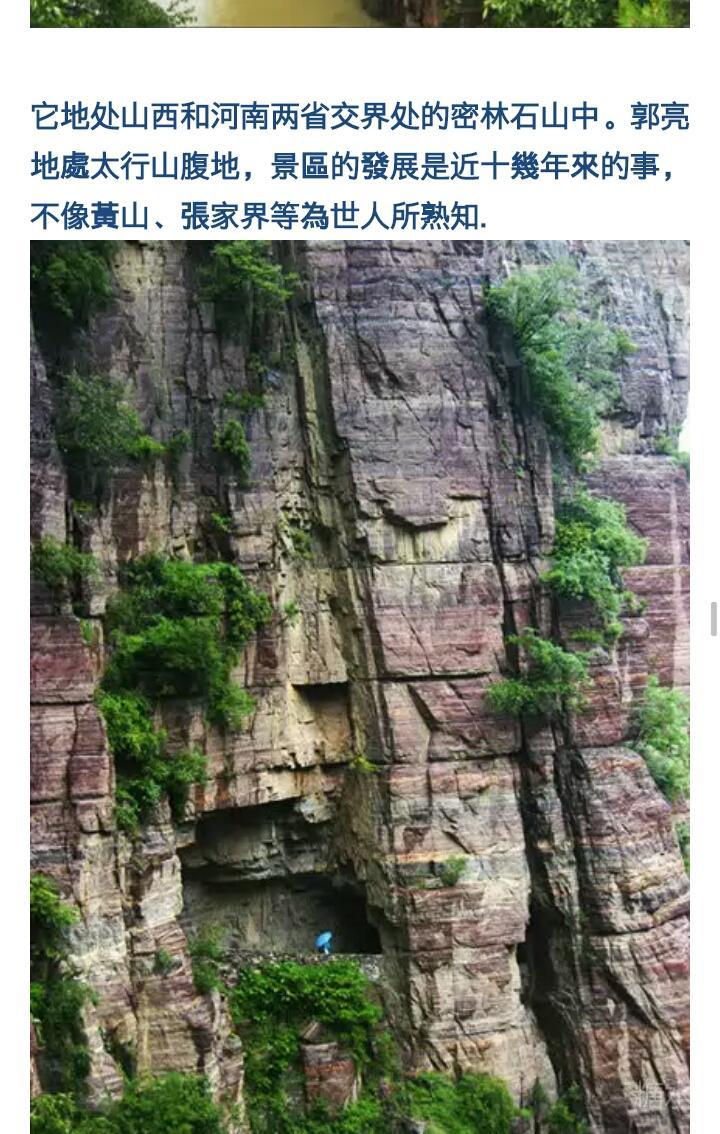Open the partially visible river photo above the text
The height and width of the screenshot is (1134, 720).
pyautogui.click(x=360, y=13)
